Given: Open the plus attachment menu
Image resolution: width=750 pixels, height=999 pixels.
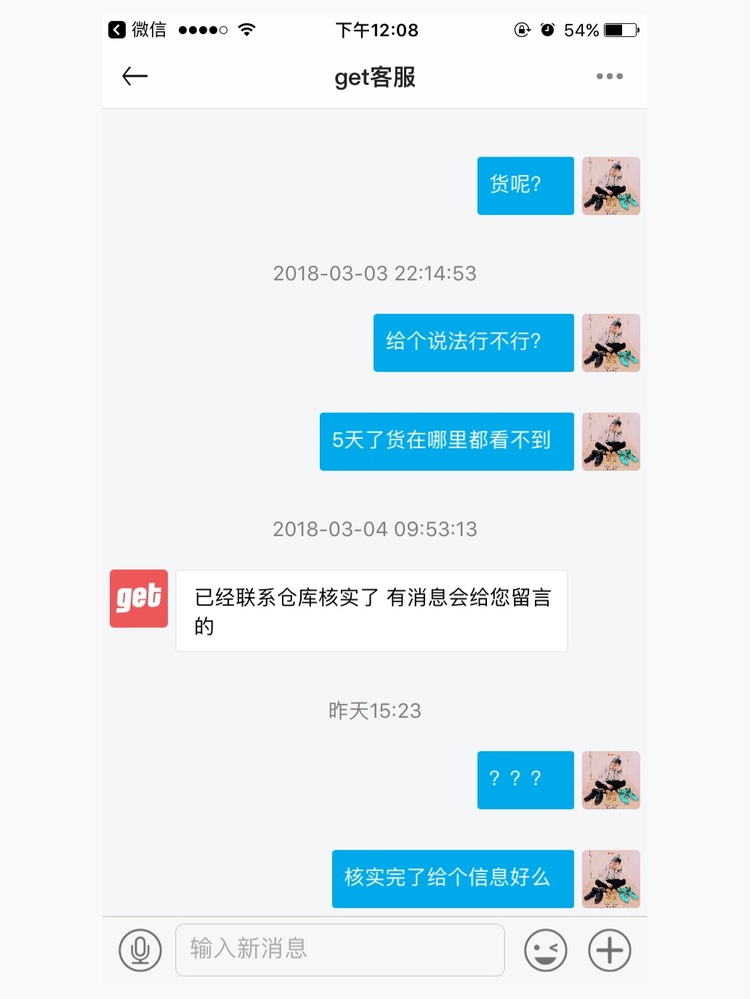Looking at the screenshot, I should pos(609,950).
